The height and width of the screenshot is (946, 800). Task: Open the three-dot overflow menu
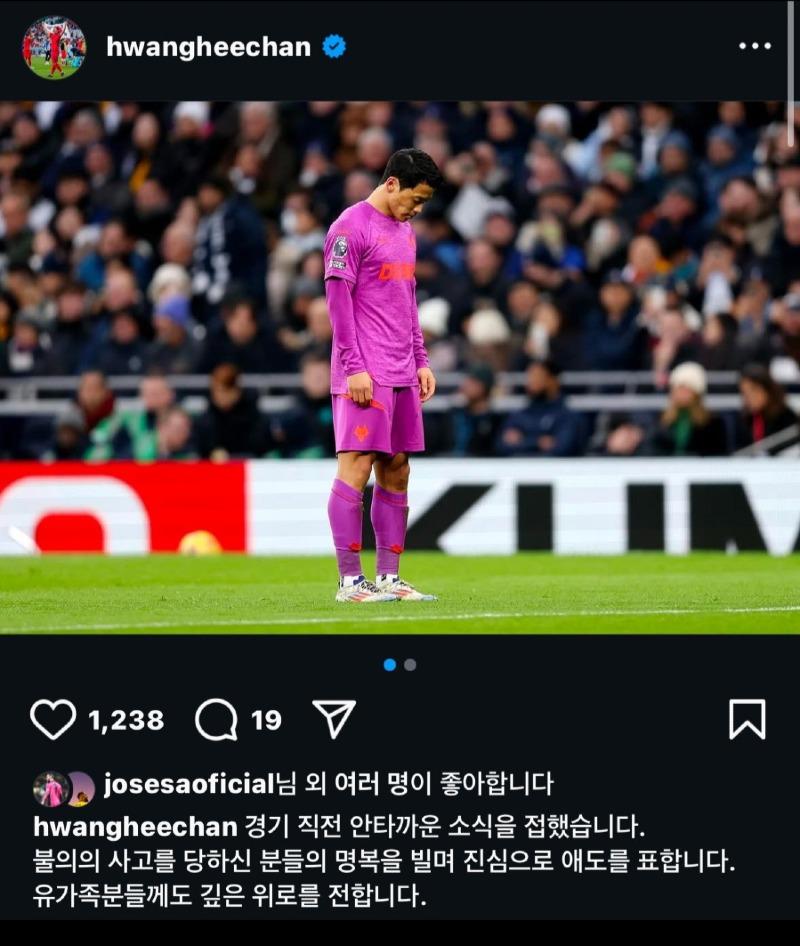(x=754, y=47)
